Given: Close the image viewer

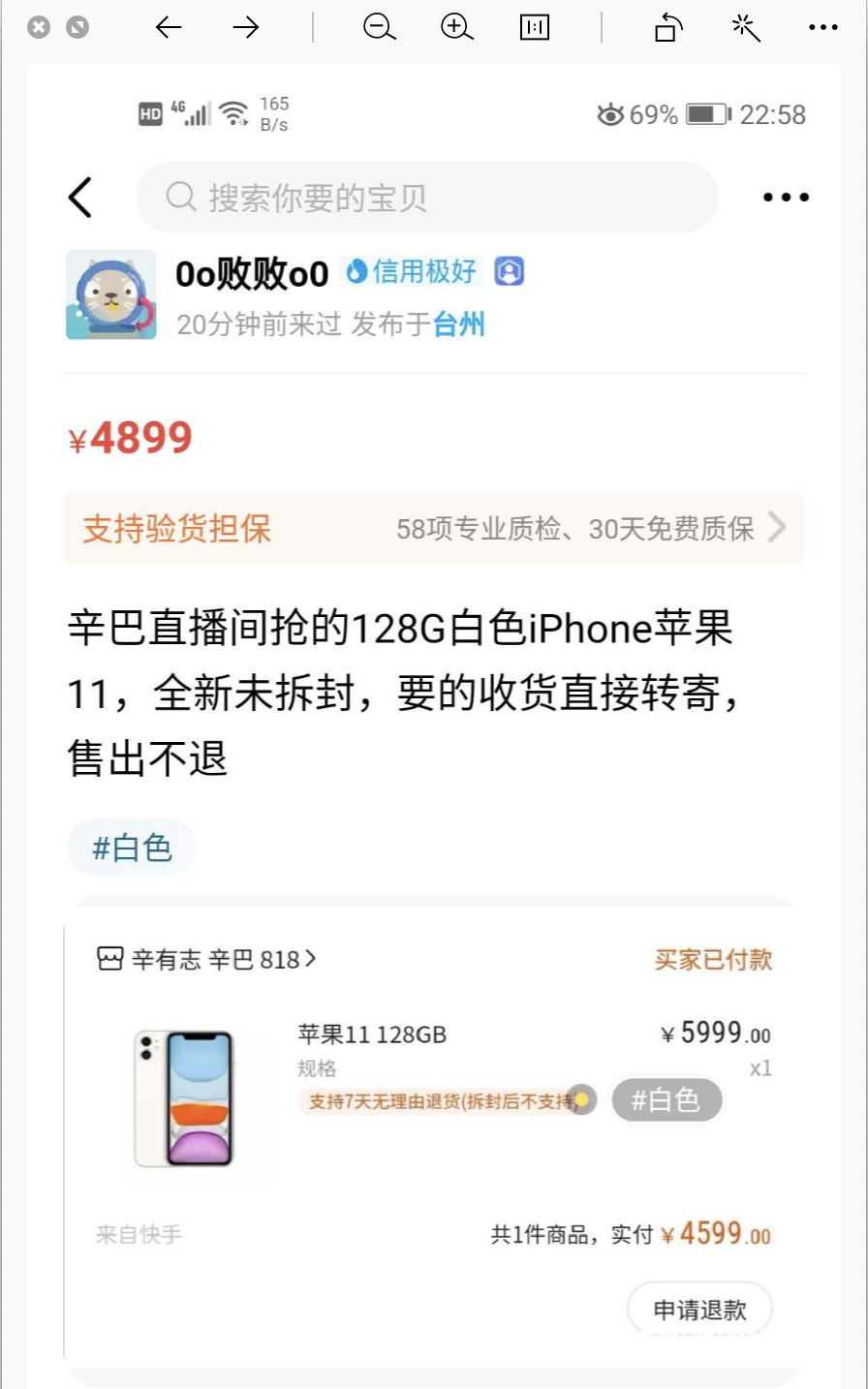Looking at the screenshot, I should point(39,27).
